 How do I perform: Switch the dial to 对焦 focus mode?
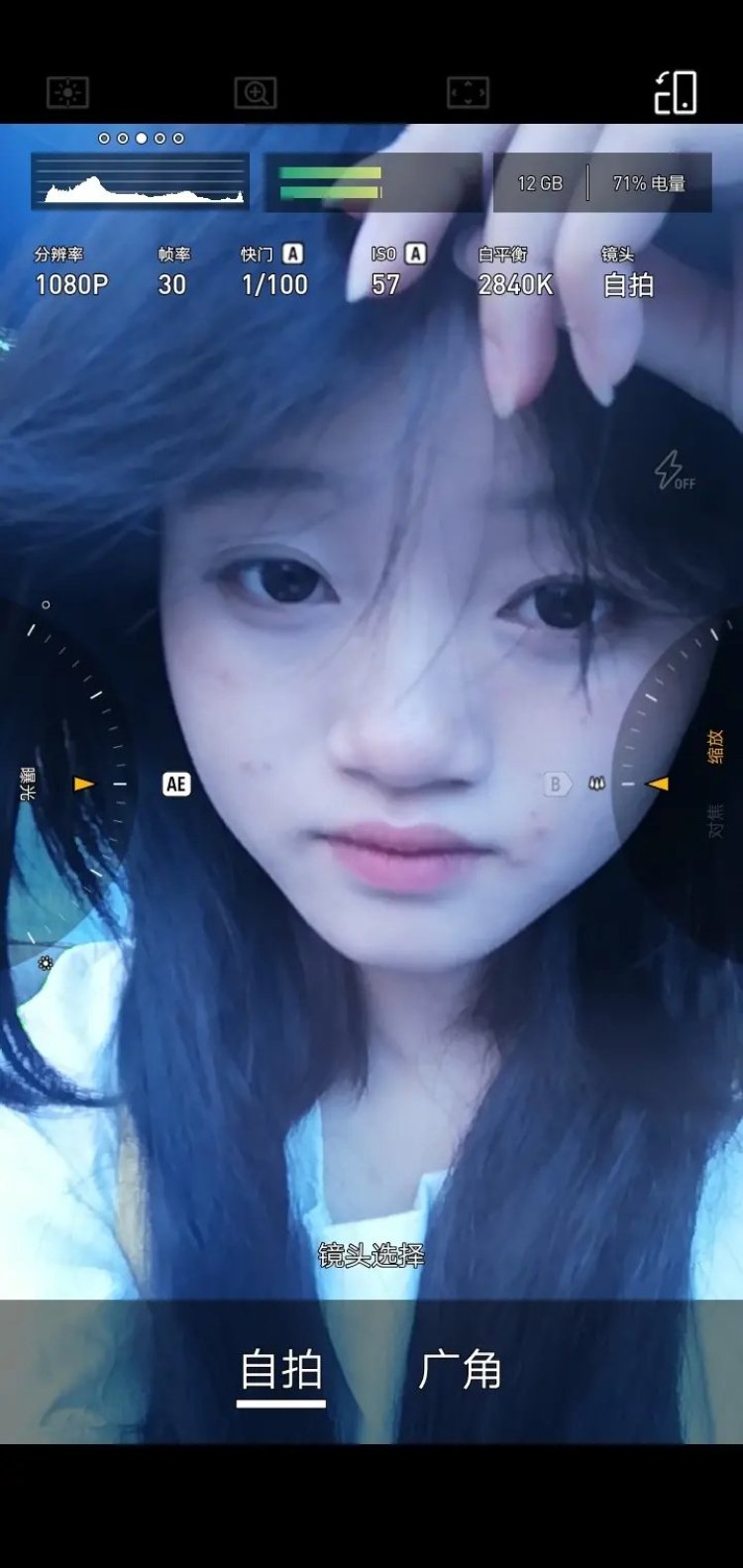click(x=715, y=821)
